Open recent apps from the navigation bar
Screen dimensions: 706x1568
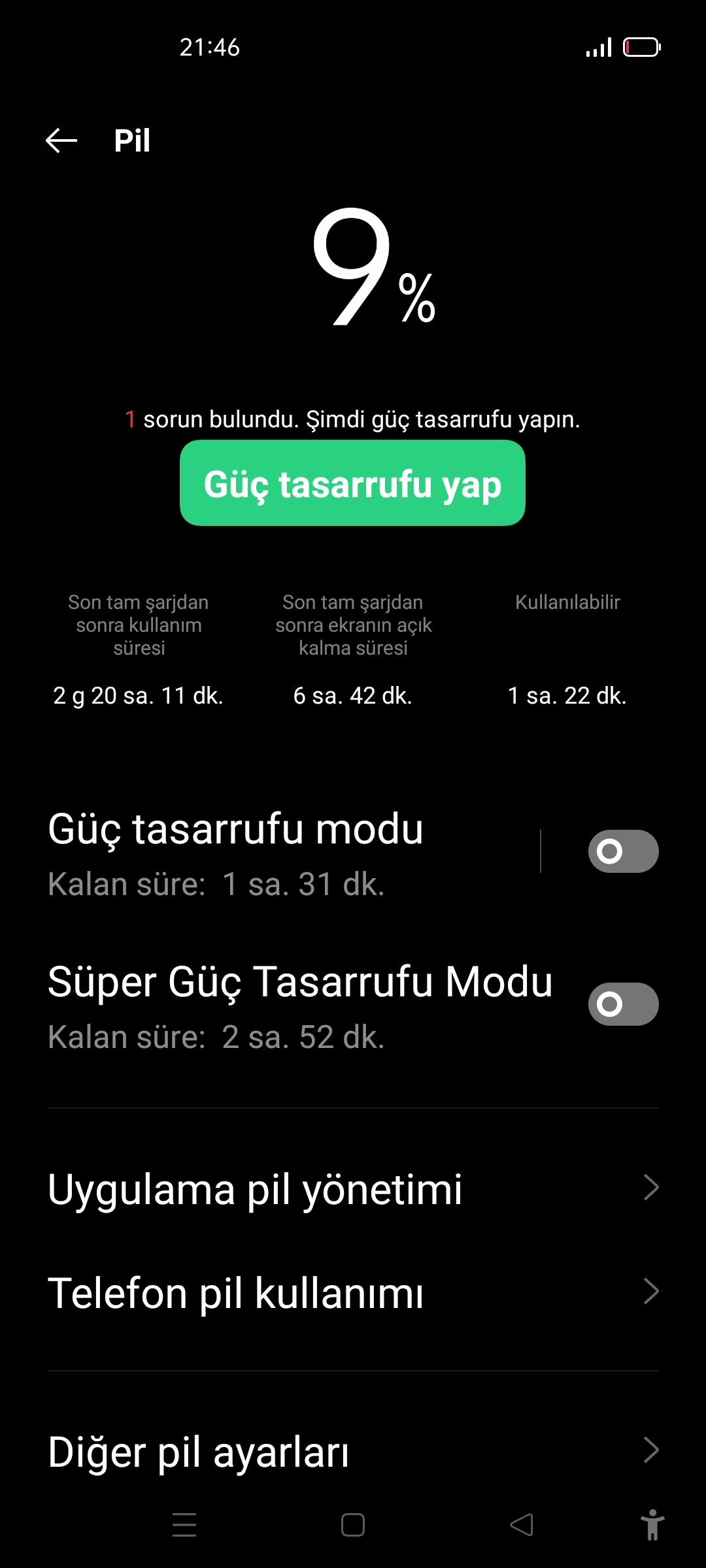184,1525
